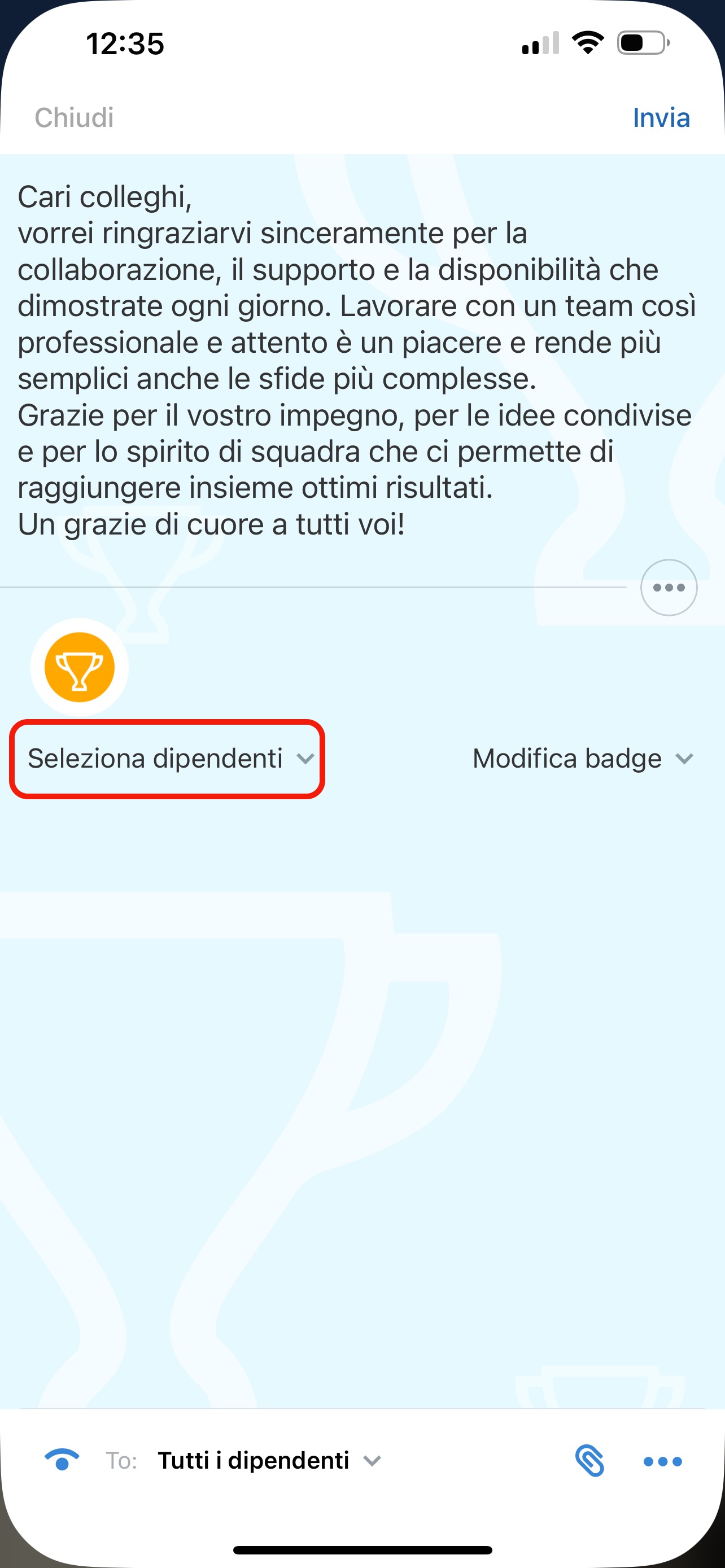Viewport: 725px width, 1568px height.
Task: Tap the orange trophy badge
Action: click(79, 667)
